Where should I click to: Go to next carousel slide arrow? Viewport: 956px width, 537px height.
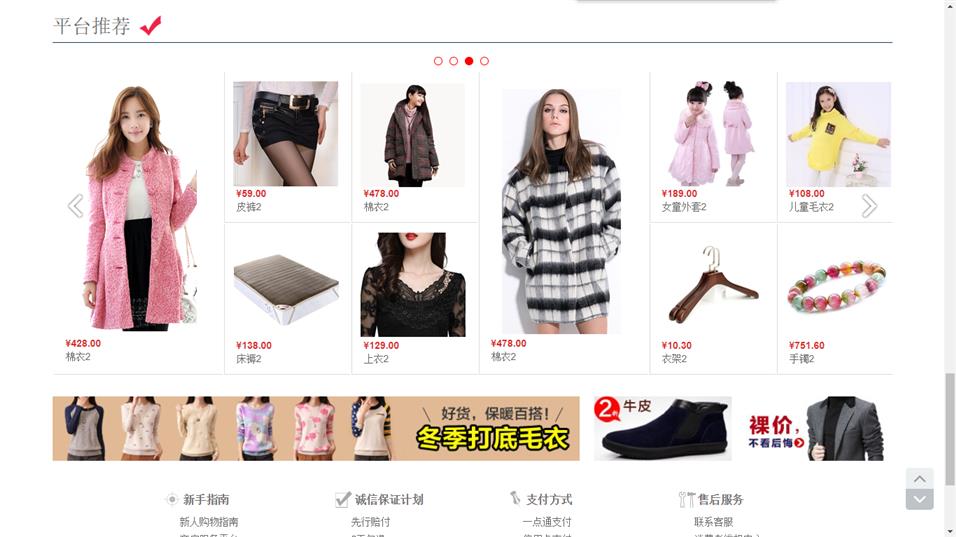pyautogui.click(x=869, y=206)
